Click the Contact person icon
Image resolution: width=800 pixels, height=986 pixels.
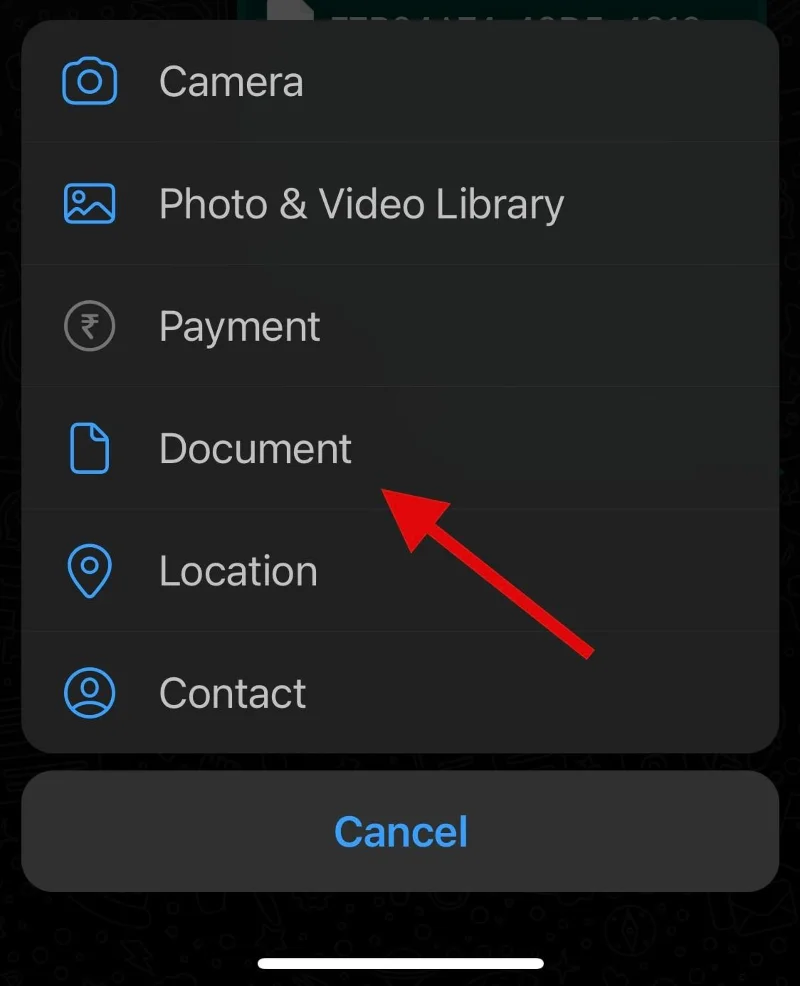[x=88, y=692]
